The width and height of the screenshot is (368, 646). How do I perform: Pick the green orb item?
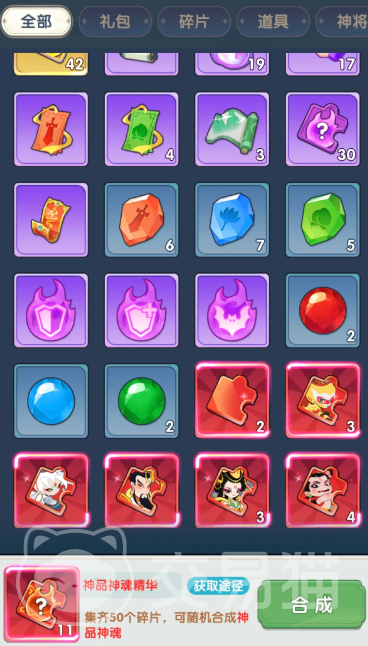(x=141, y=401)
